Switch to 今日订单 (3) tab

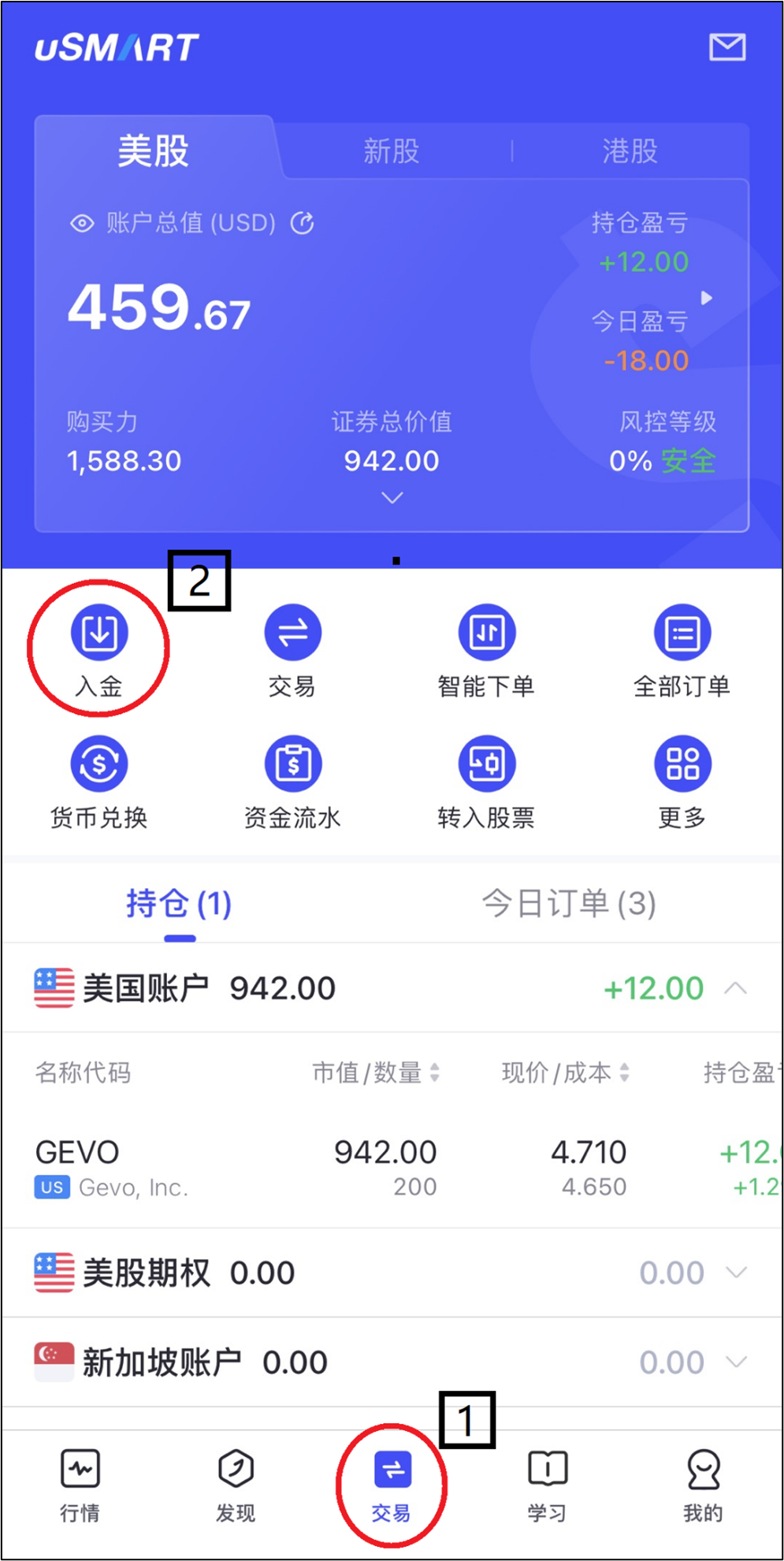568,904
